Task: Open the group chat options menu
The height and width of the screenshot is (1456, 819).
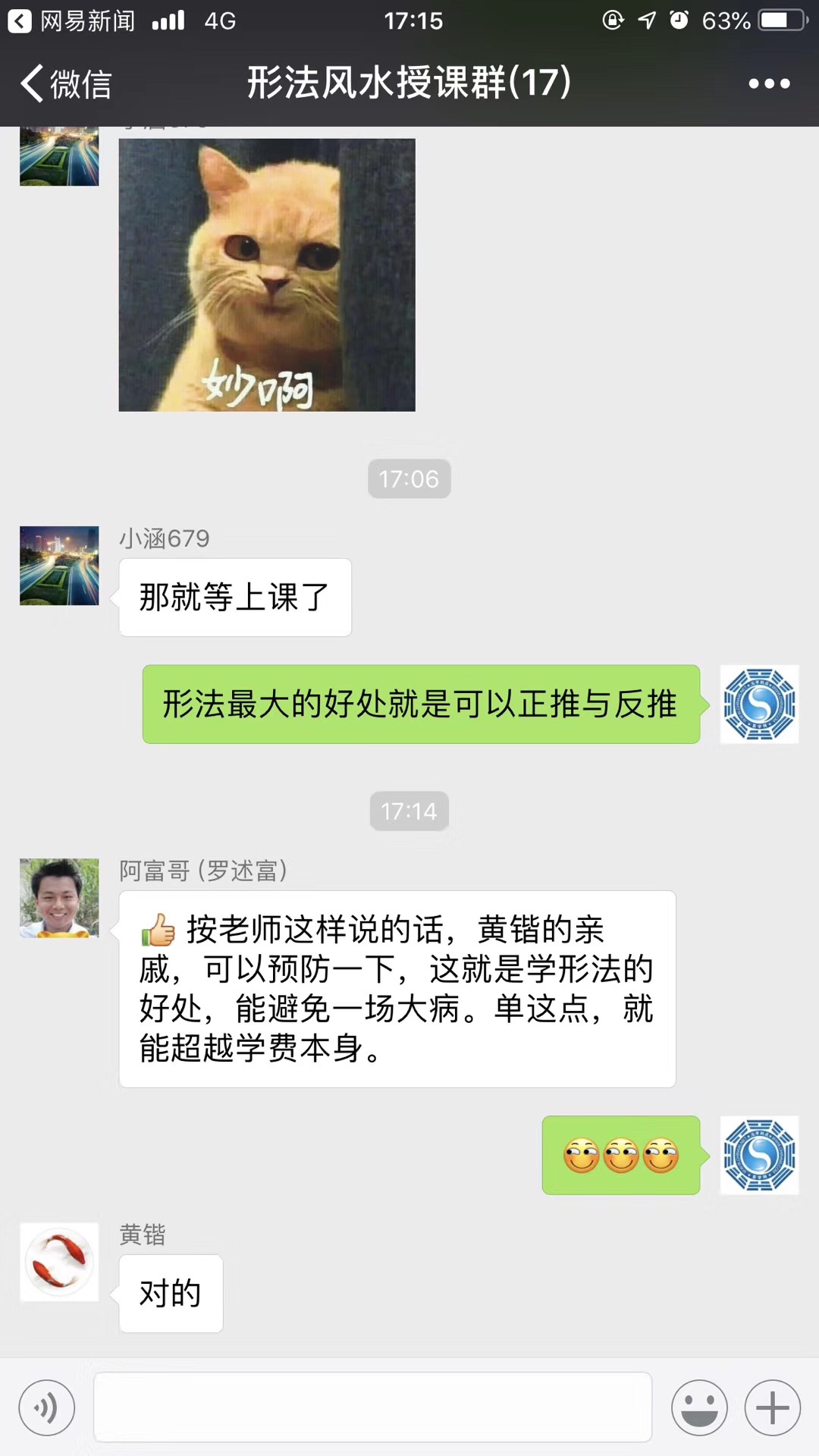Action: (x=769, y=83)
